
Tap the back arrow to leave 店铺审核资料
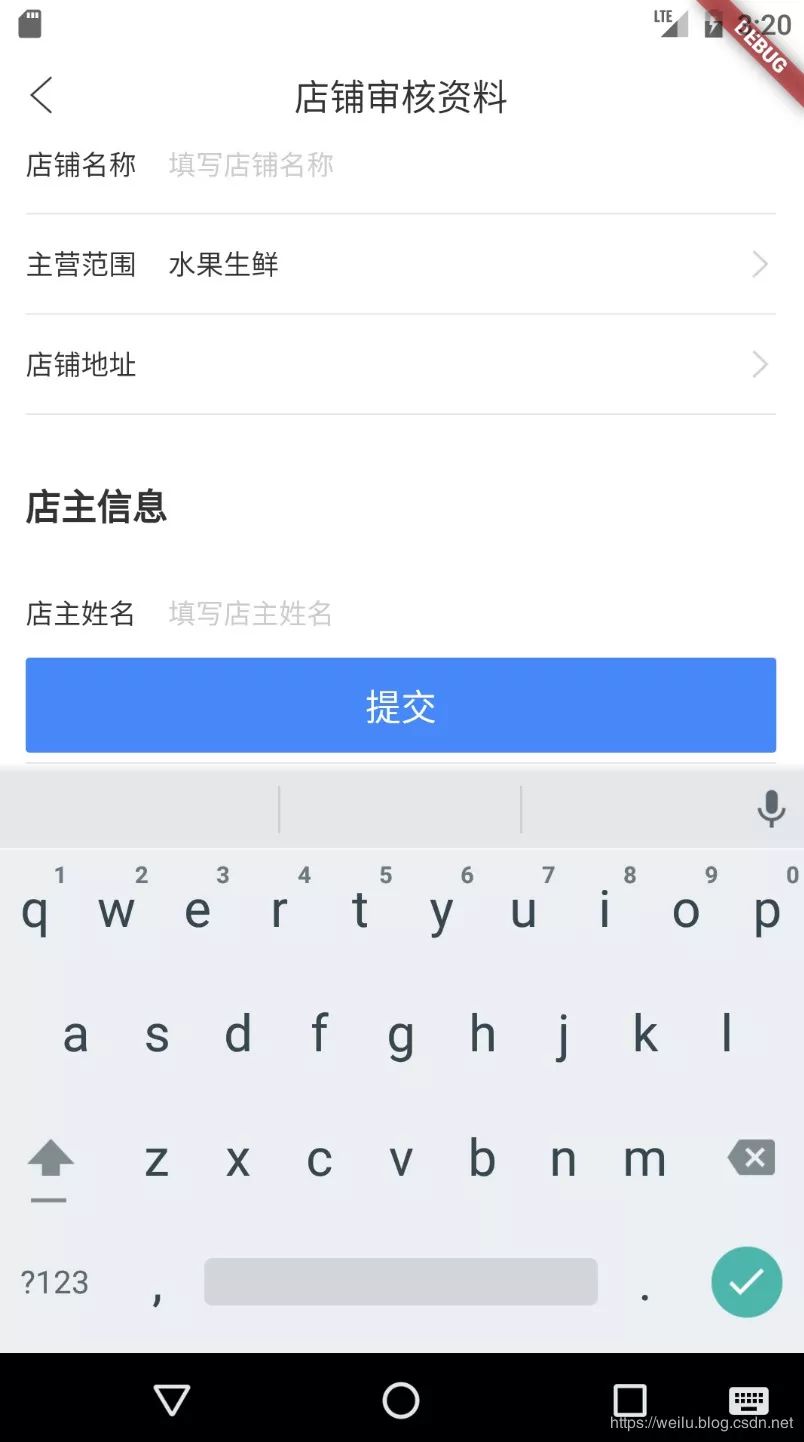point(40,97)
